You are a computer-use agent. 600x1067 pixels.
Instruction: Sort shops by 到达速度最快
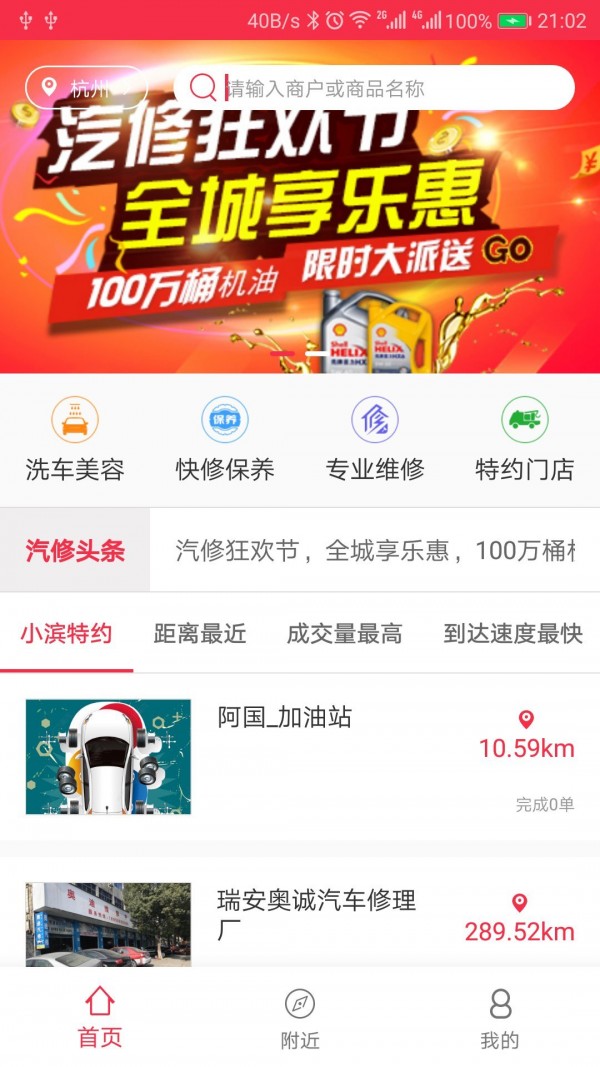pos(513,633)
